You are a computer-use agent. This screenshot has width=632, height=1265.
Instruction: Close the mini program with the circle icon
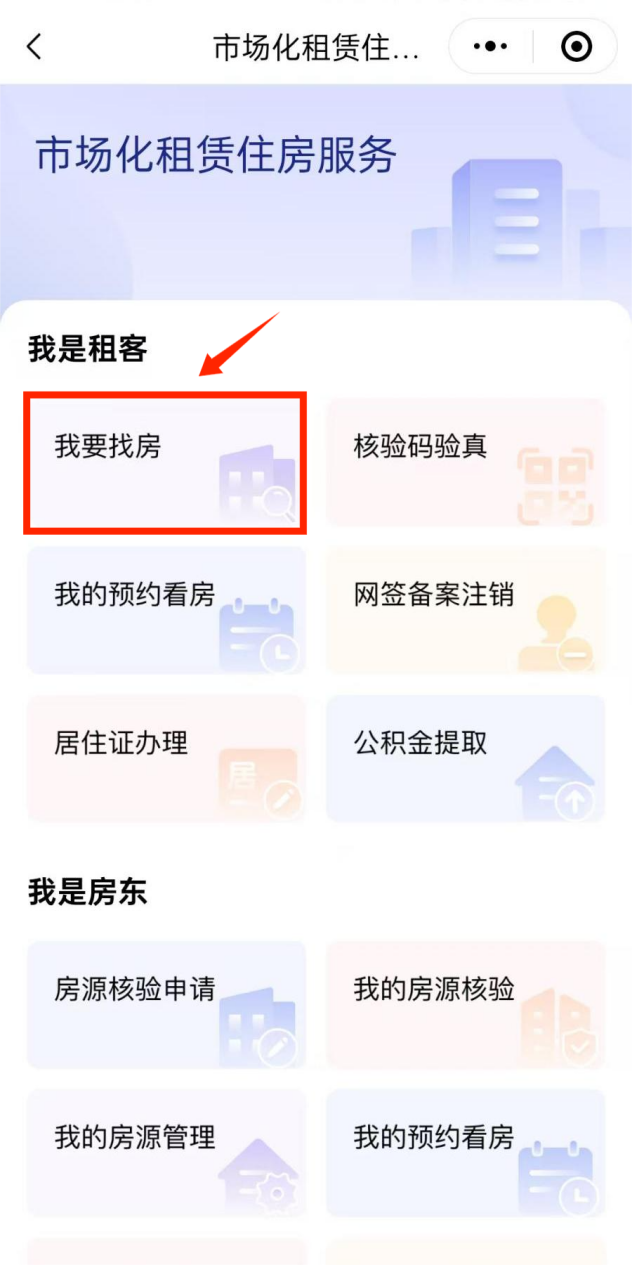[x=576, y=47]
